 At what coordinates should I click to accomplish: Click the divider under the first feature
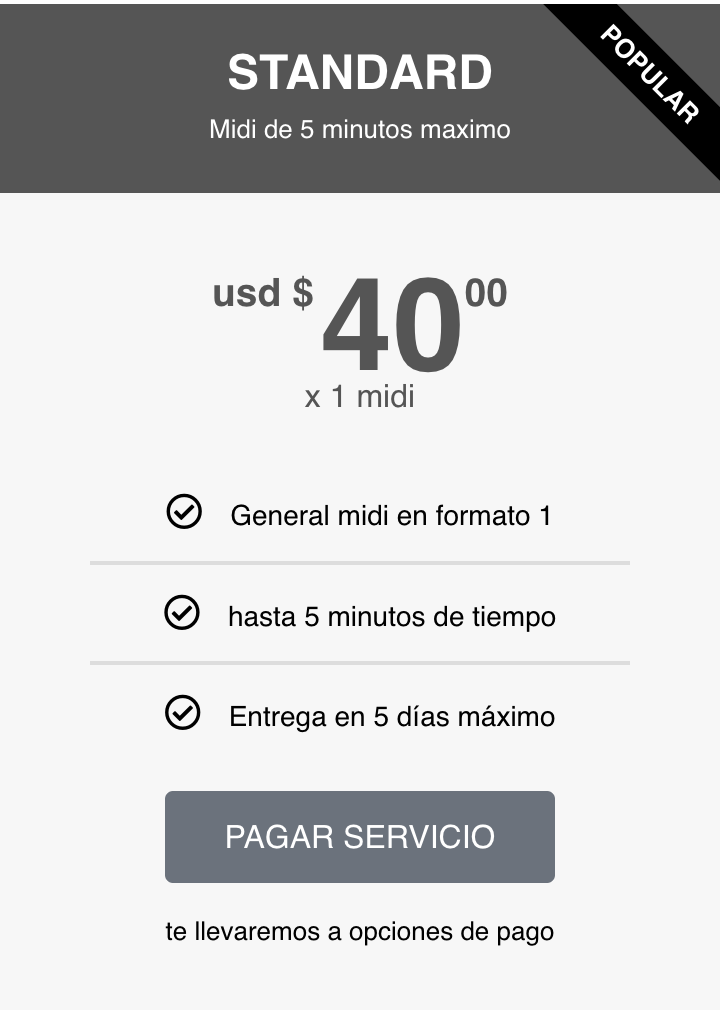point(360,563)
